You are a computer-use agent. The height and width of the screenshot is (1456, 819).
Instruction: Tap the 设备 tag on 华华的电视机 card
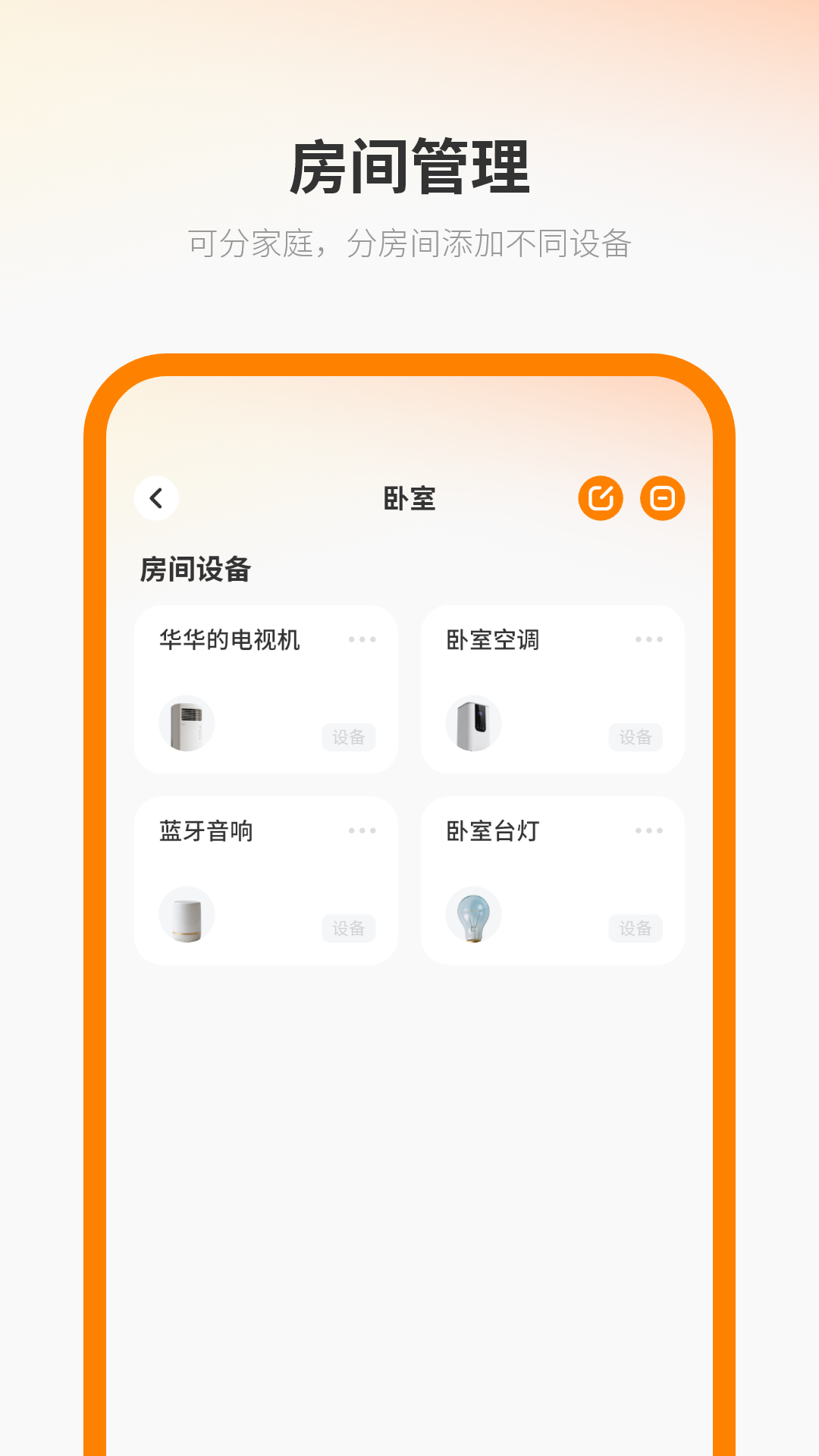point(350,737)
